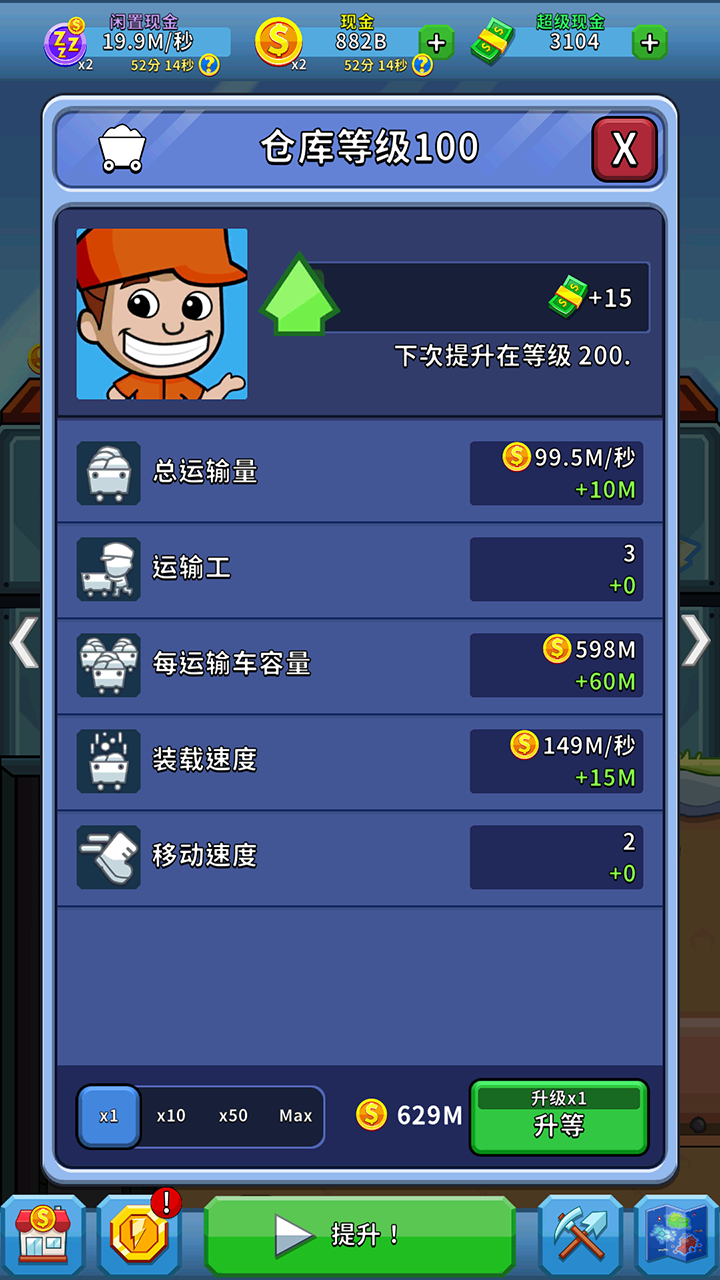Open the pickaxe and shovel menu

click(x=580, y=1235)
